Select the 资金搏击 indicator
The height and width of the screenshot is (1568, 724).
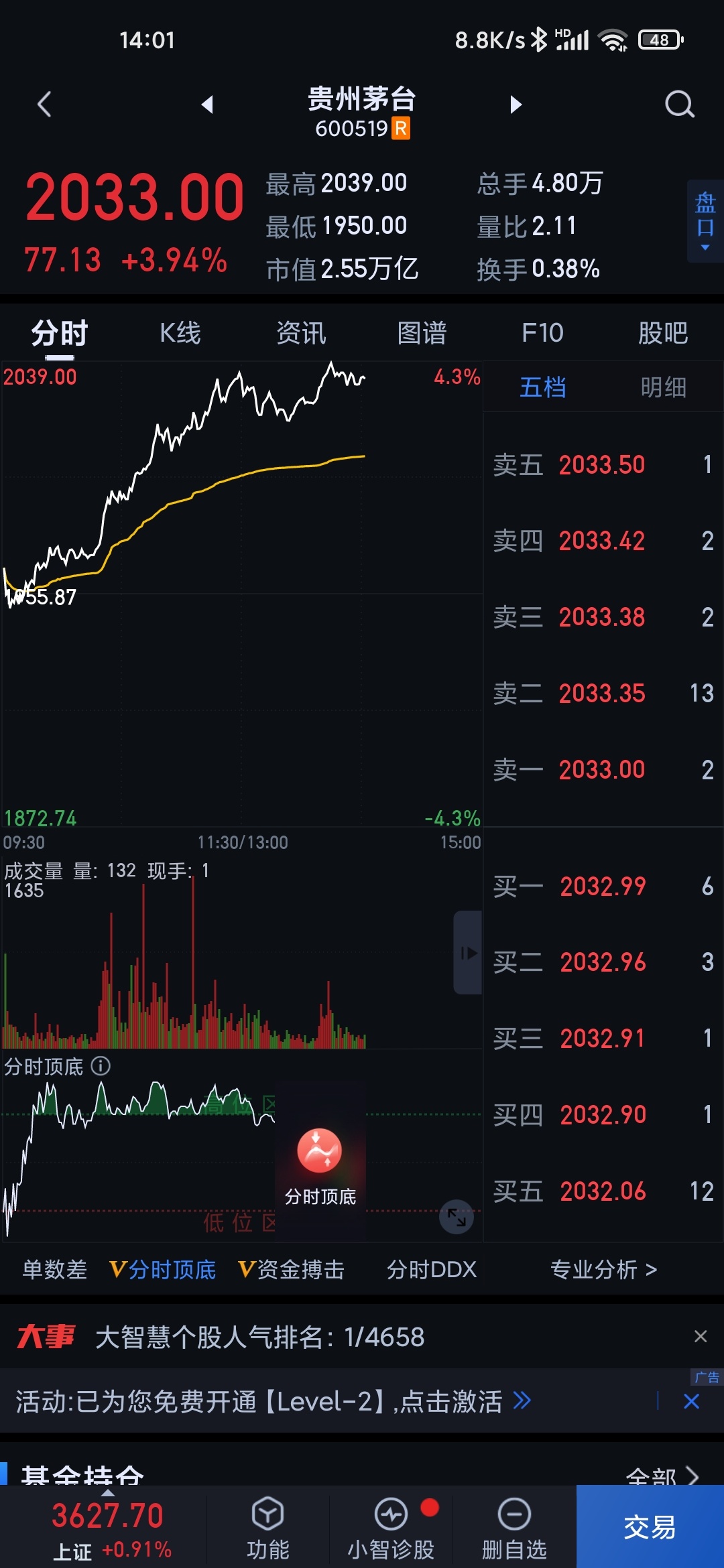pos(292,1269)
